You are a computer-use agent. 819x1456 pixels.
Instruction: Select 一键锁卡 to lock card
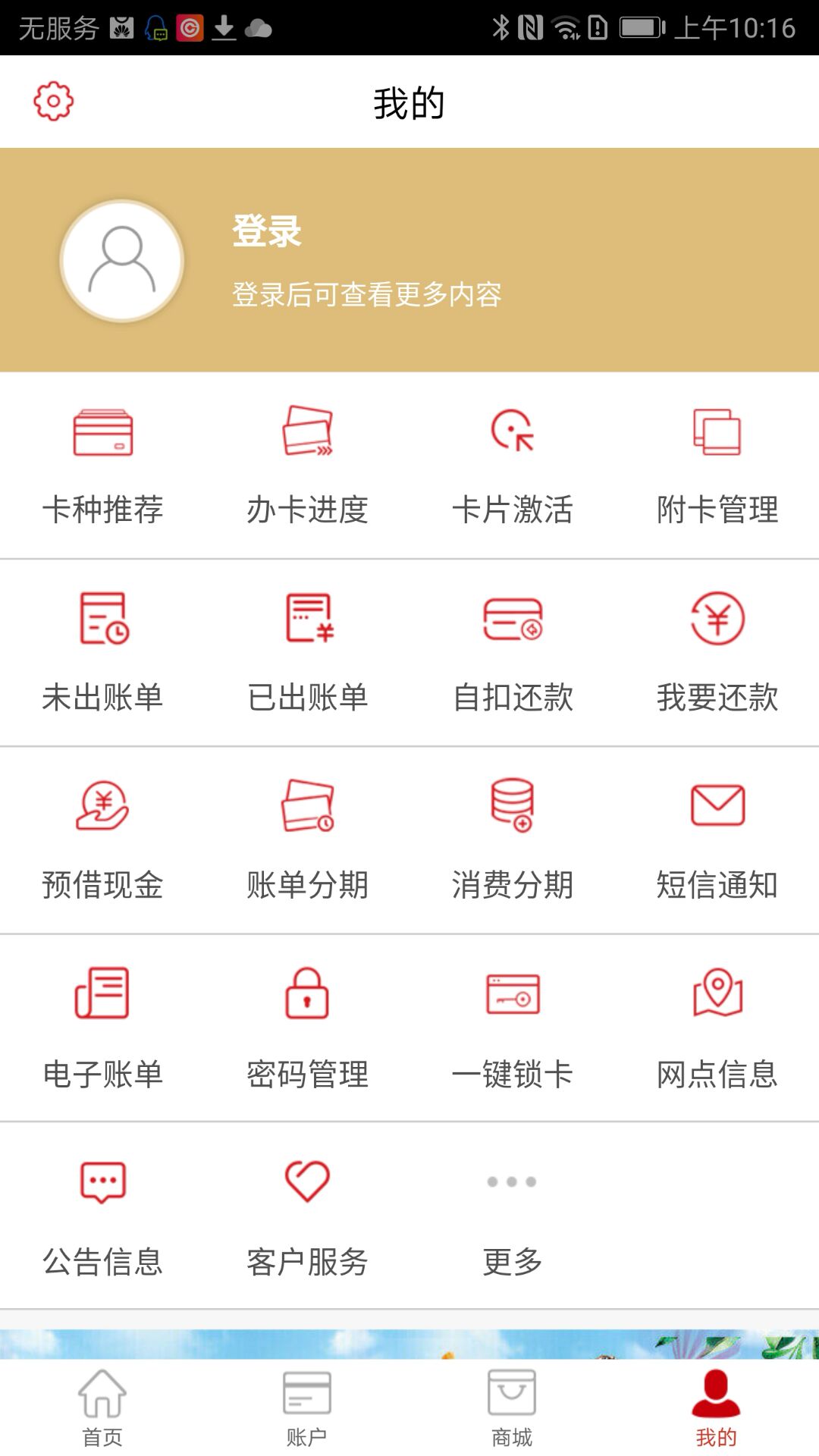(x=513, y=1028)
